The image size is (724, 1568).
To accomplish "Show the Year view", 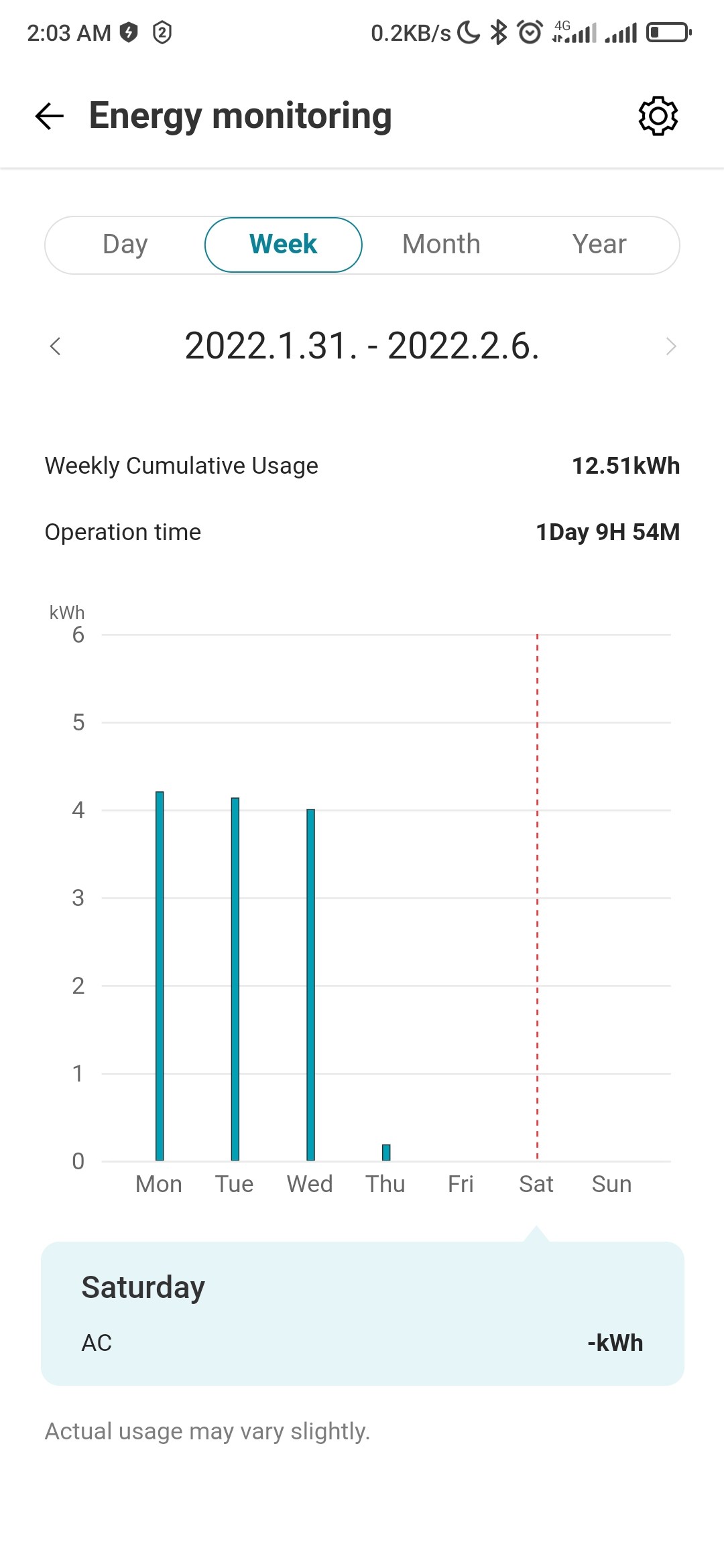I will click(x=599, y=245).
